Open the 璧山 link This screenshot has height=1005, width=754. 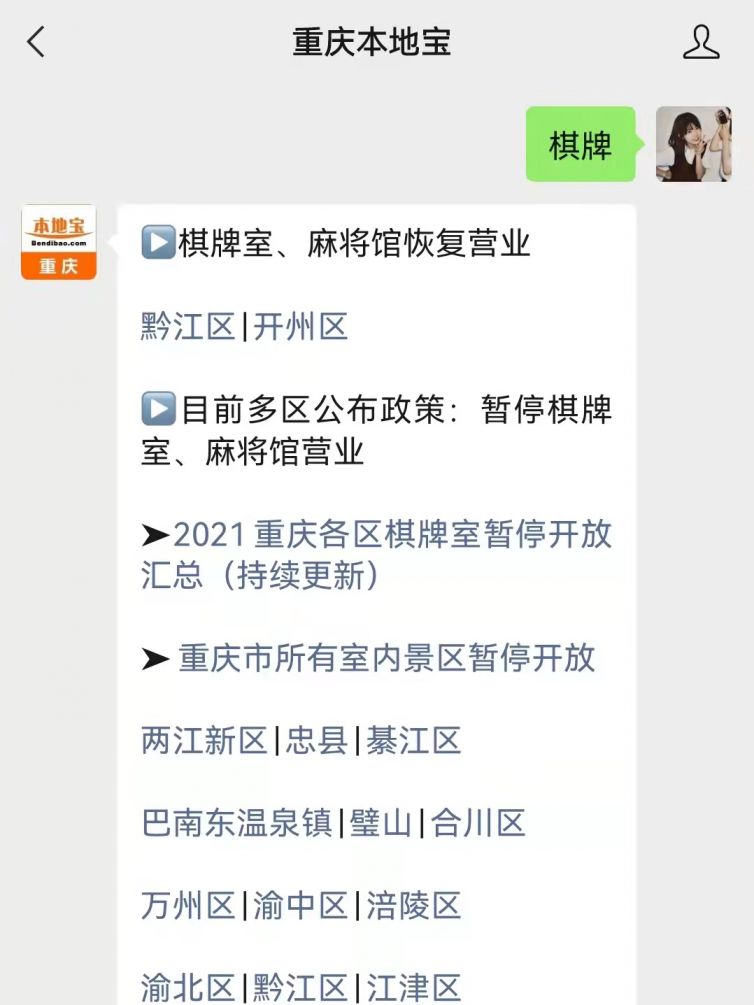tap(380, 824)
